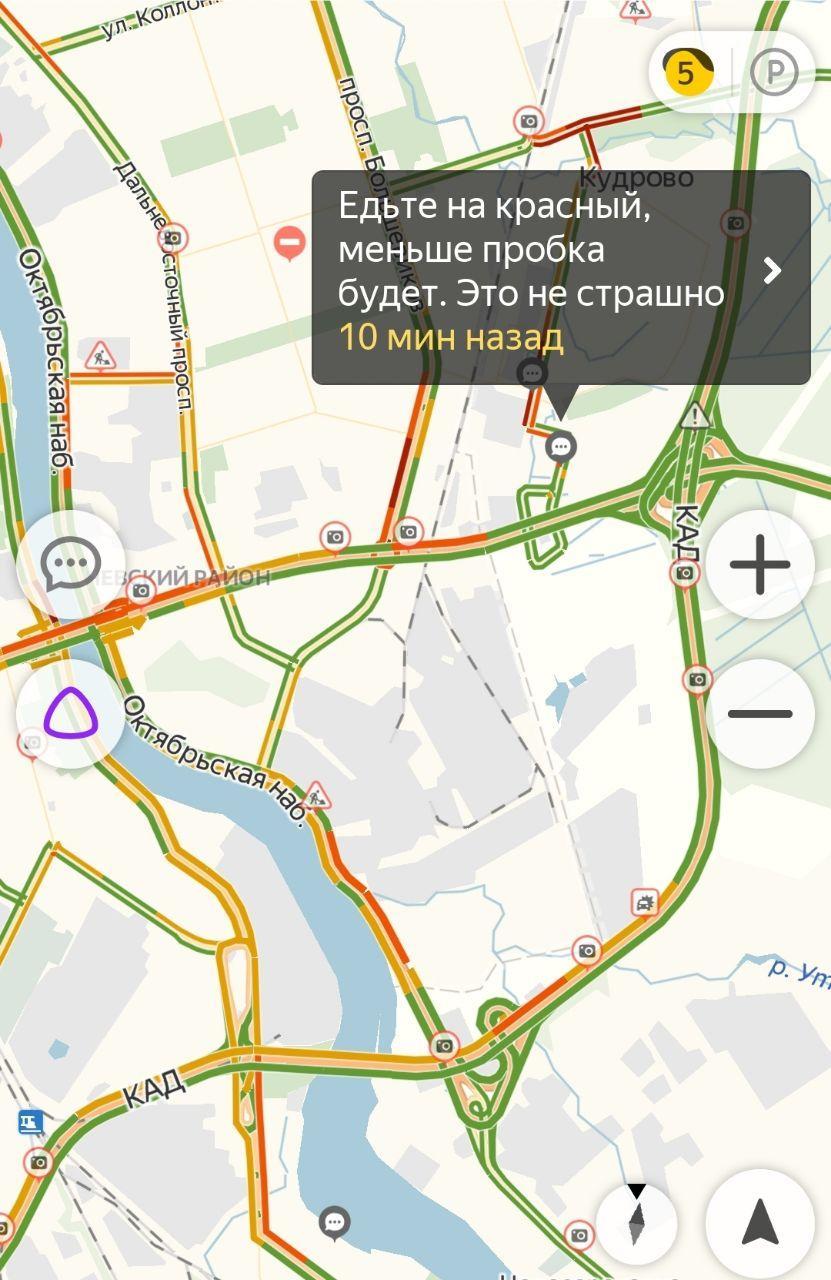Viewport: 831px width, 1280px height.
Task: Zoom in with the plus button
Action: coord(760,565)
